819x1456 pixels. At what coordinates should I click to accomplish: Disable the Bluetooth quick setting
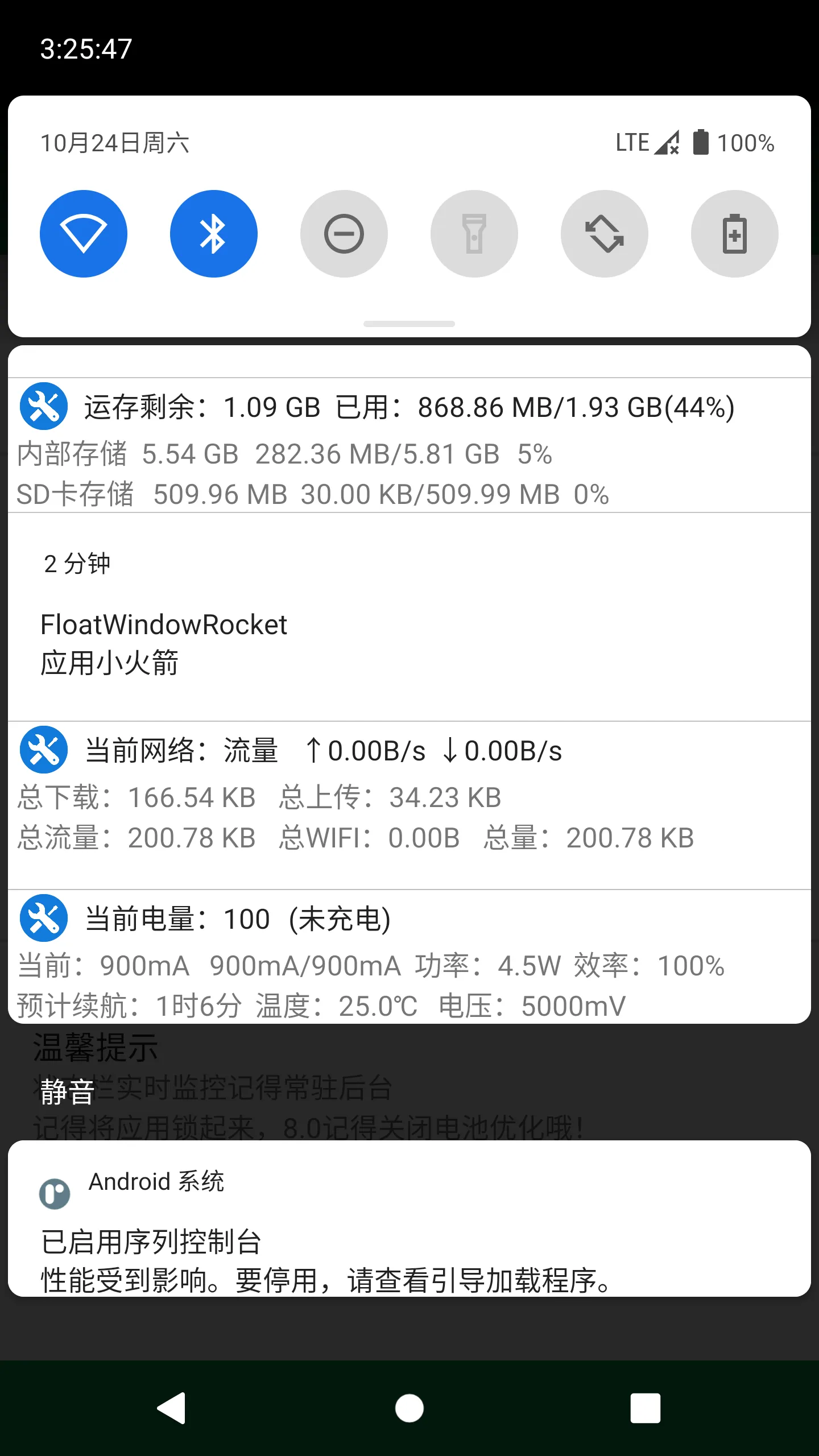214,234
